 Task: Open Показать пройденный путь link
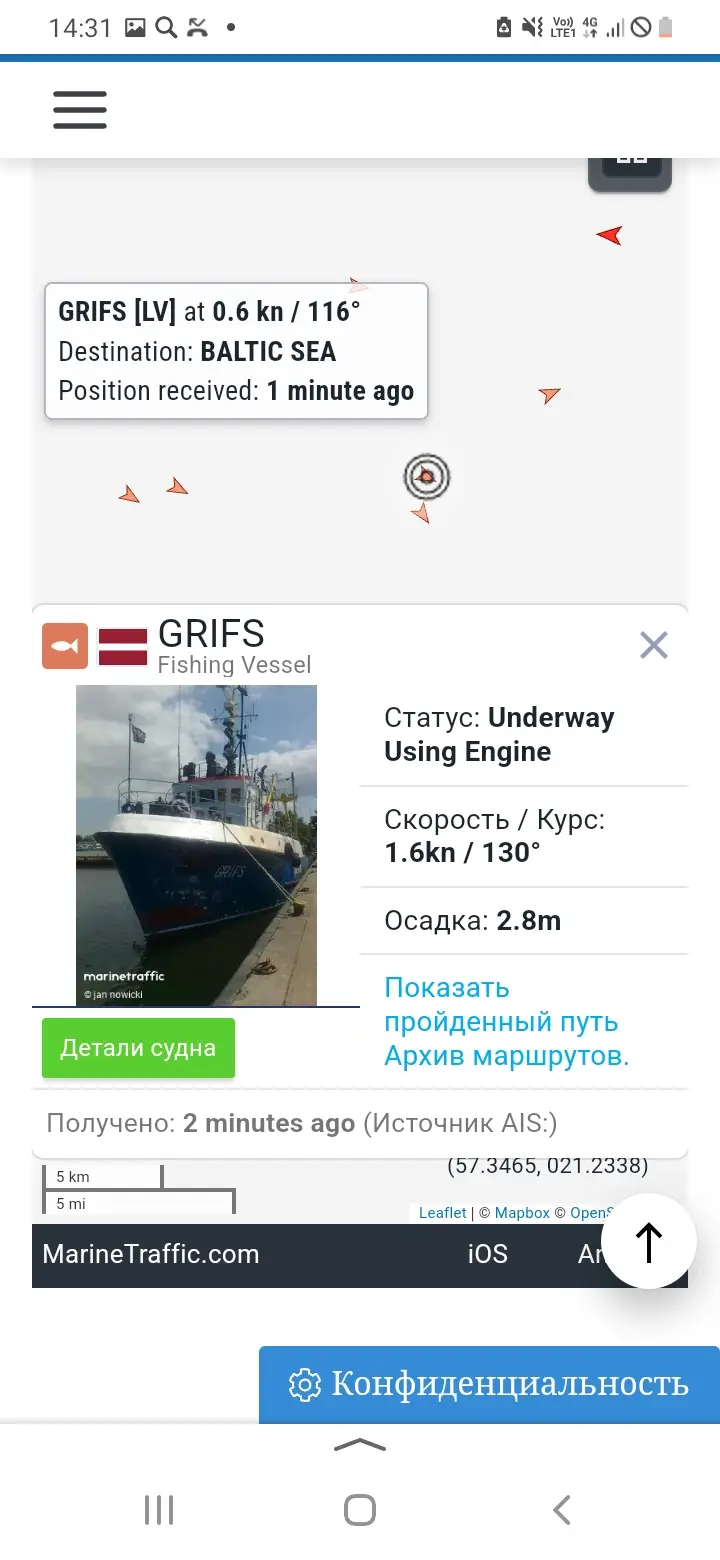(x=500, y=1005)
